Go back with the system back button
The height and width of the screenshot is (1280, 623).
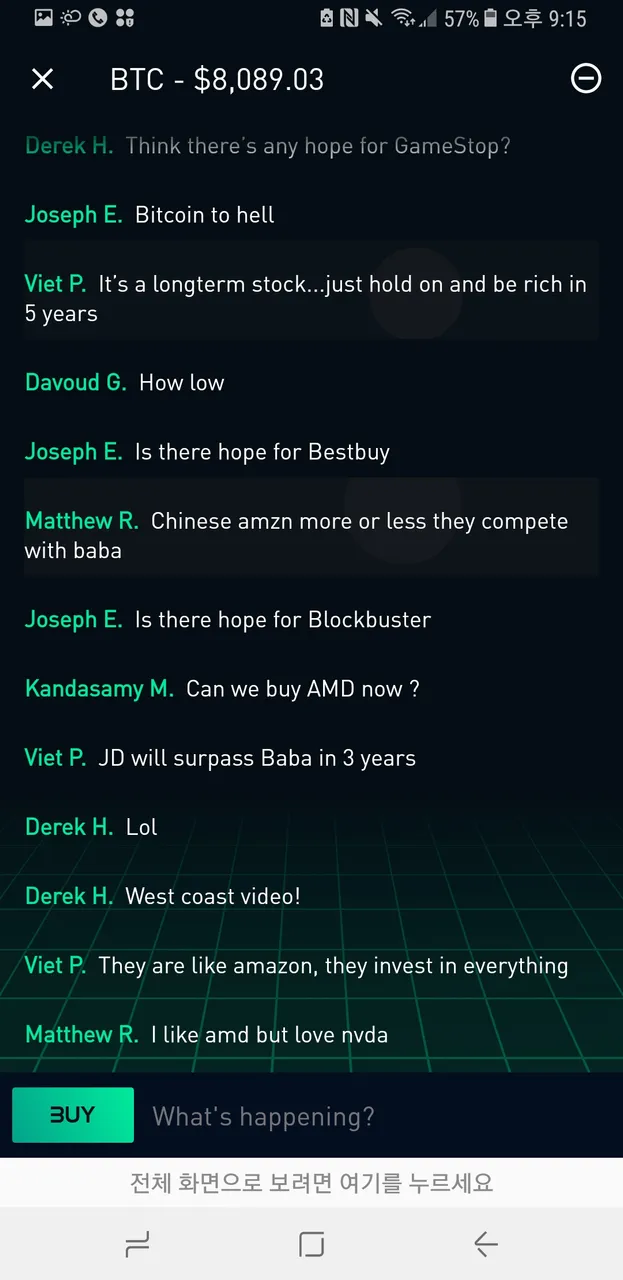point(486,1244)
